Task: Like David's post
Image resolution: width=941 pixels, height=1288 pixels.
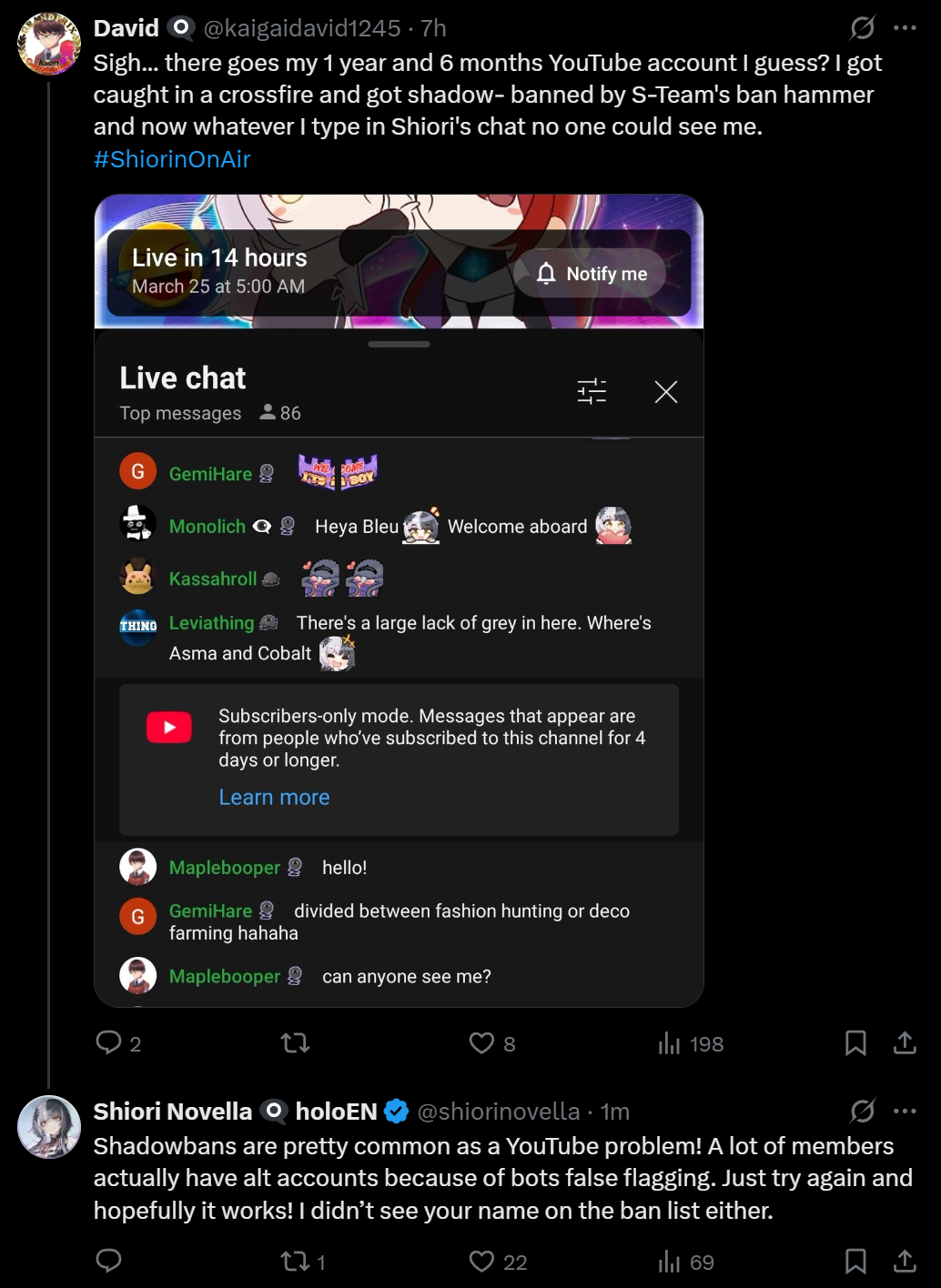Action: [481, 1042]
